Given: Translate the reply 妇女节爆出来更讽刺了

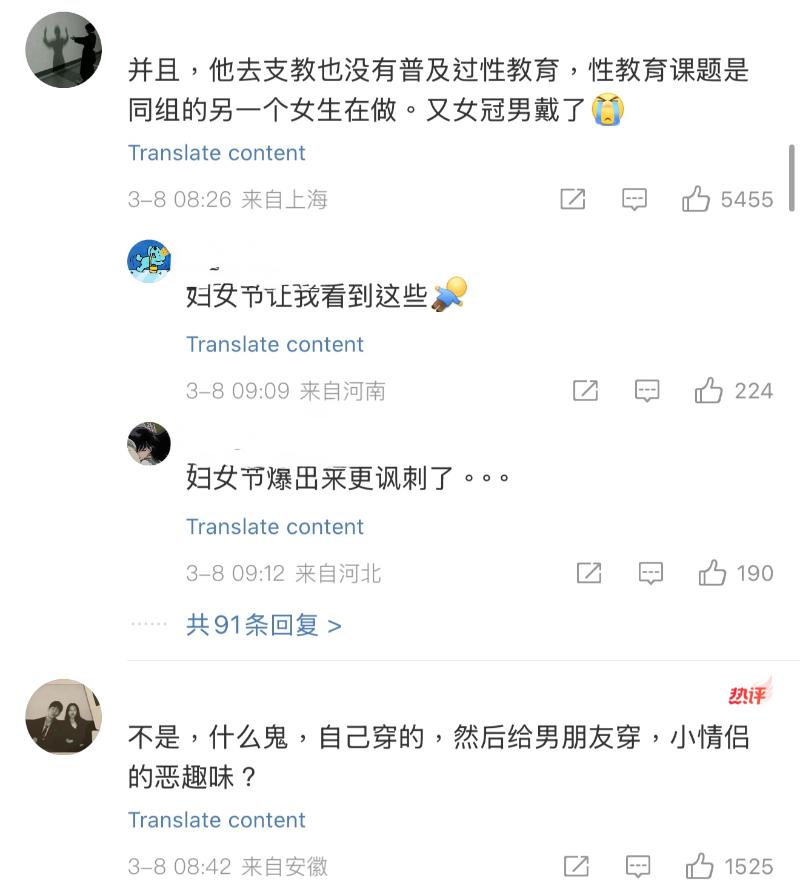Looking at the screenshot, I should pos(275,527).
